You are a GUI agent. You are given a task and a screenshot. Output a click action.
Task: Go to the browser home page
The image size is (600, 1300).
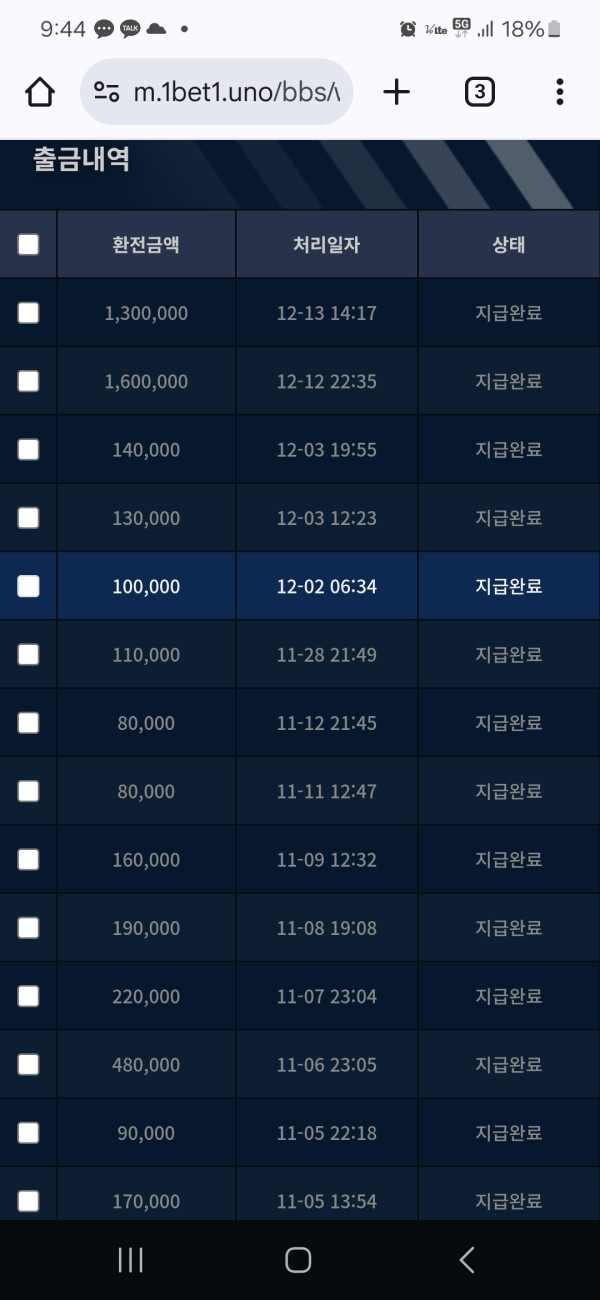(x=39, y=92)
